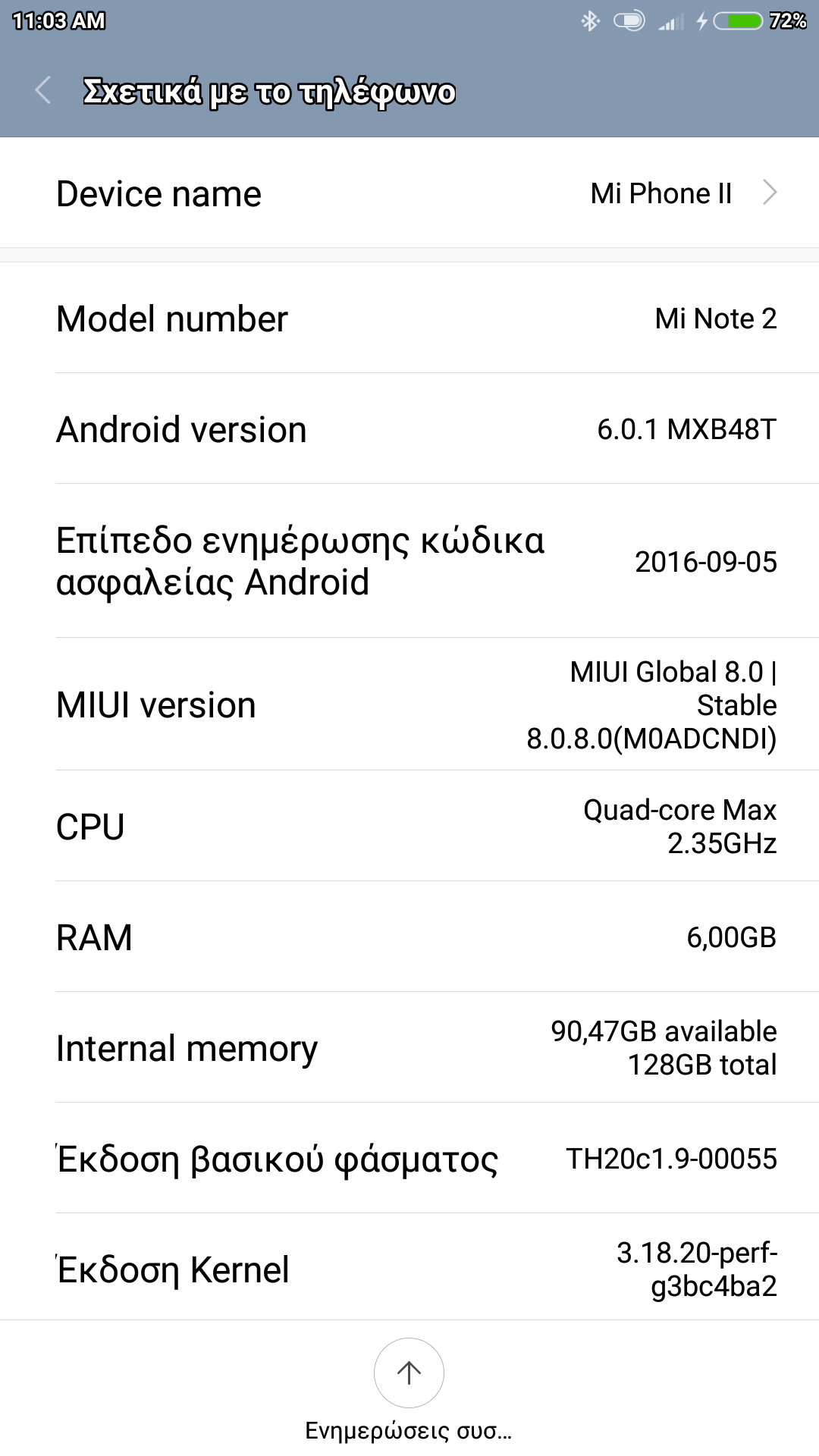Tap the system updates arrow button
The height and width of the screenshot is (1456, 819).
click(x=409, y=1373)
